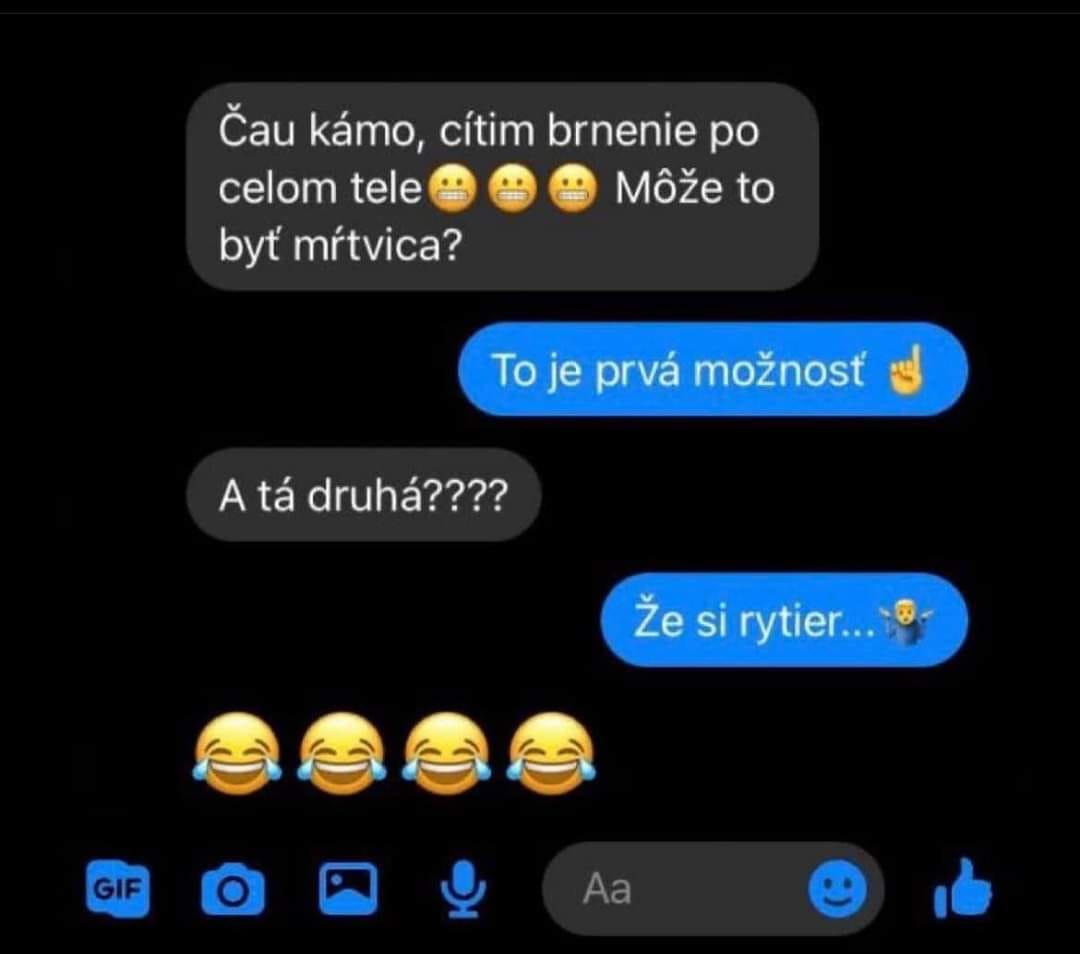The width and height of the screenshot is (1080, 954).
Task: Tap the Aa message input field
Action: [x=680, y=888]
